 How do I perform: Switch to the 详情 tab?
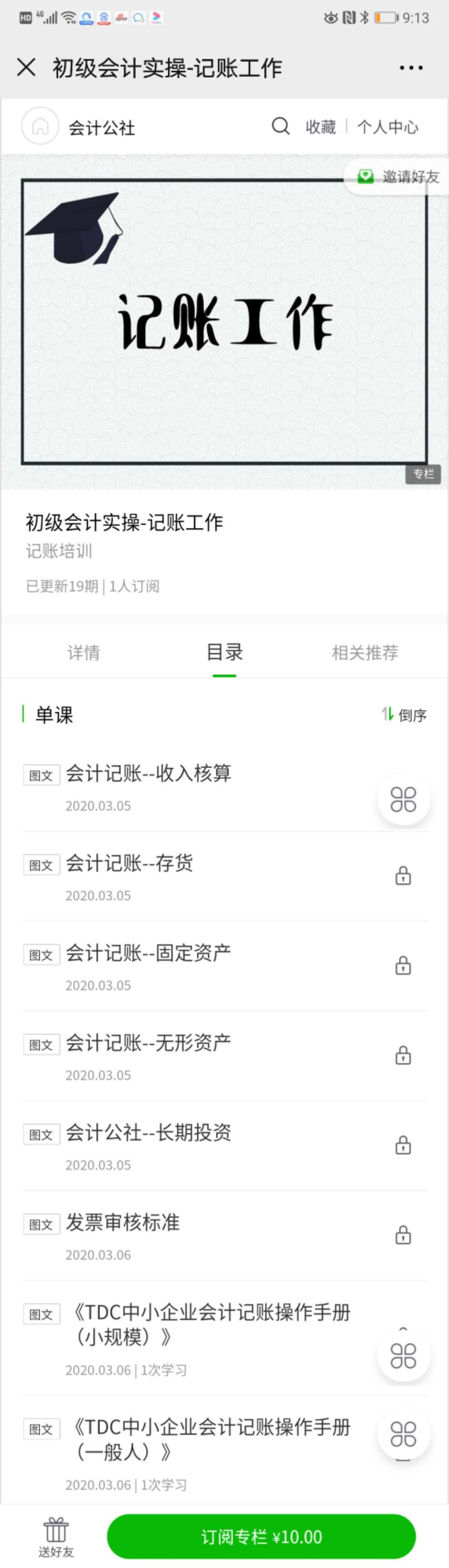83,653
